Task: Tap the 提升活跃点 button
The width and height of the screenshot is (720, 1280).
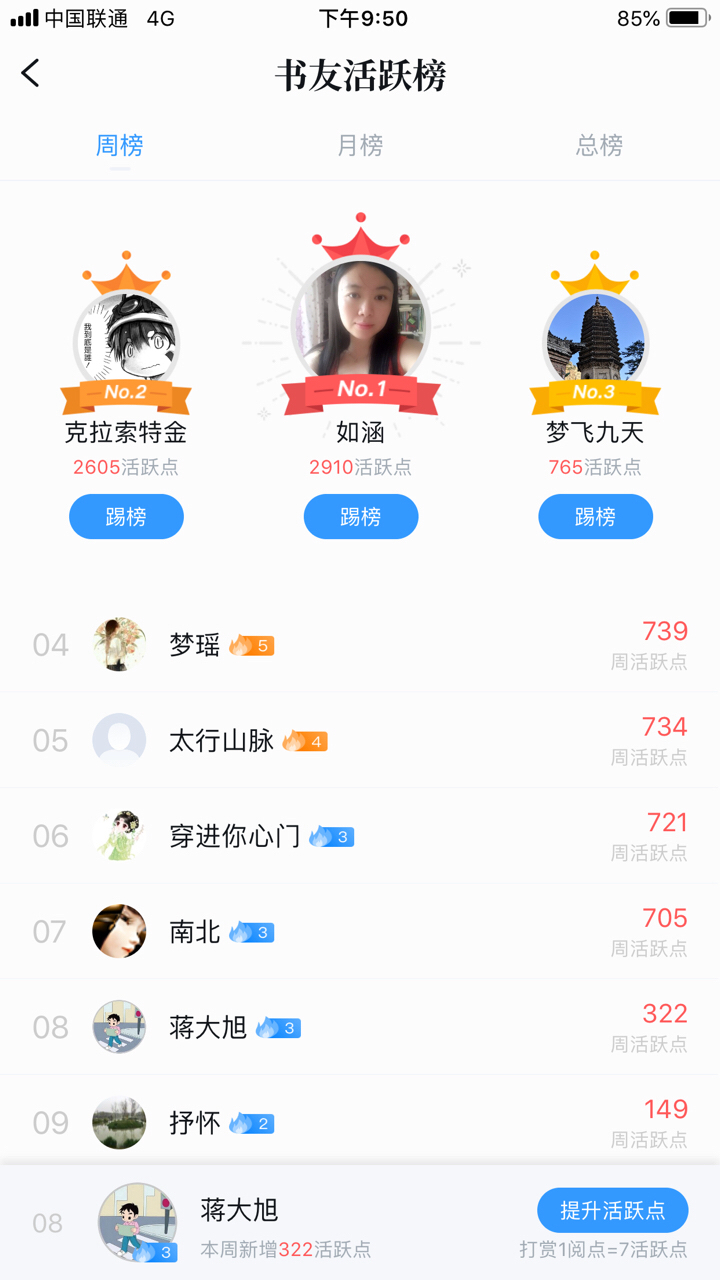Action: click(612, 1210)
